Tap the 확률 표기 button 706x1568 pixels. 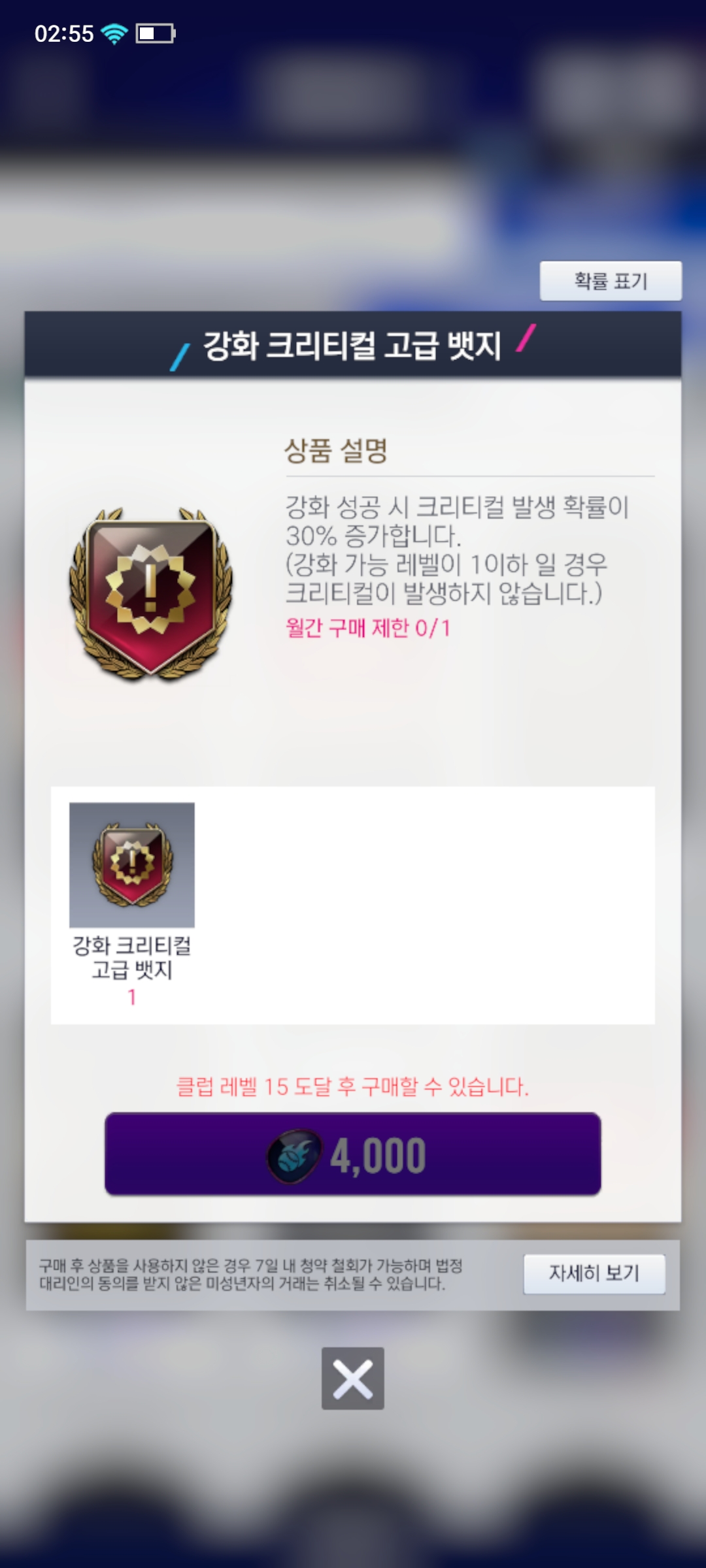click(x=611, y=281)
